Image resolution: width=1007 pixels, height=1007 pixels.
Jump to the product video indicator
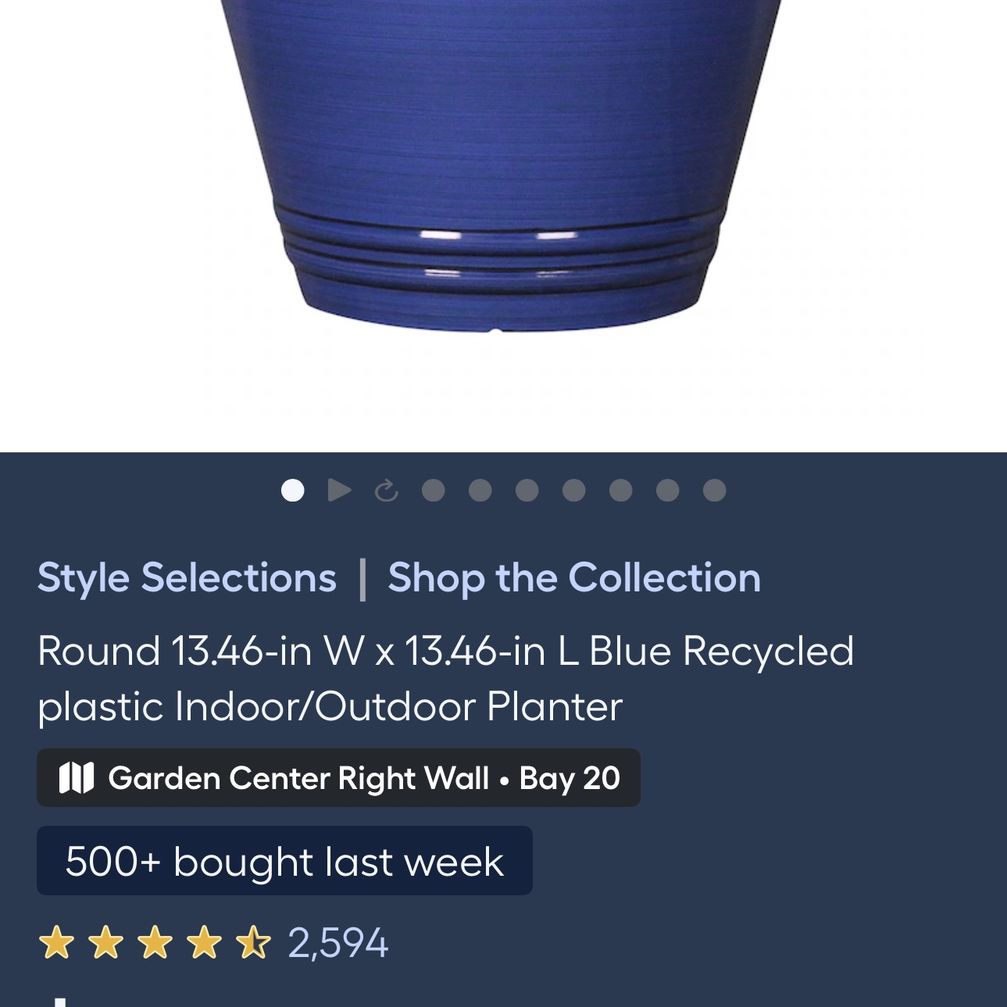click(339, 490)
